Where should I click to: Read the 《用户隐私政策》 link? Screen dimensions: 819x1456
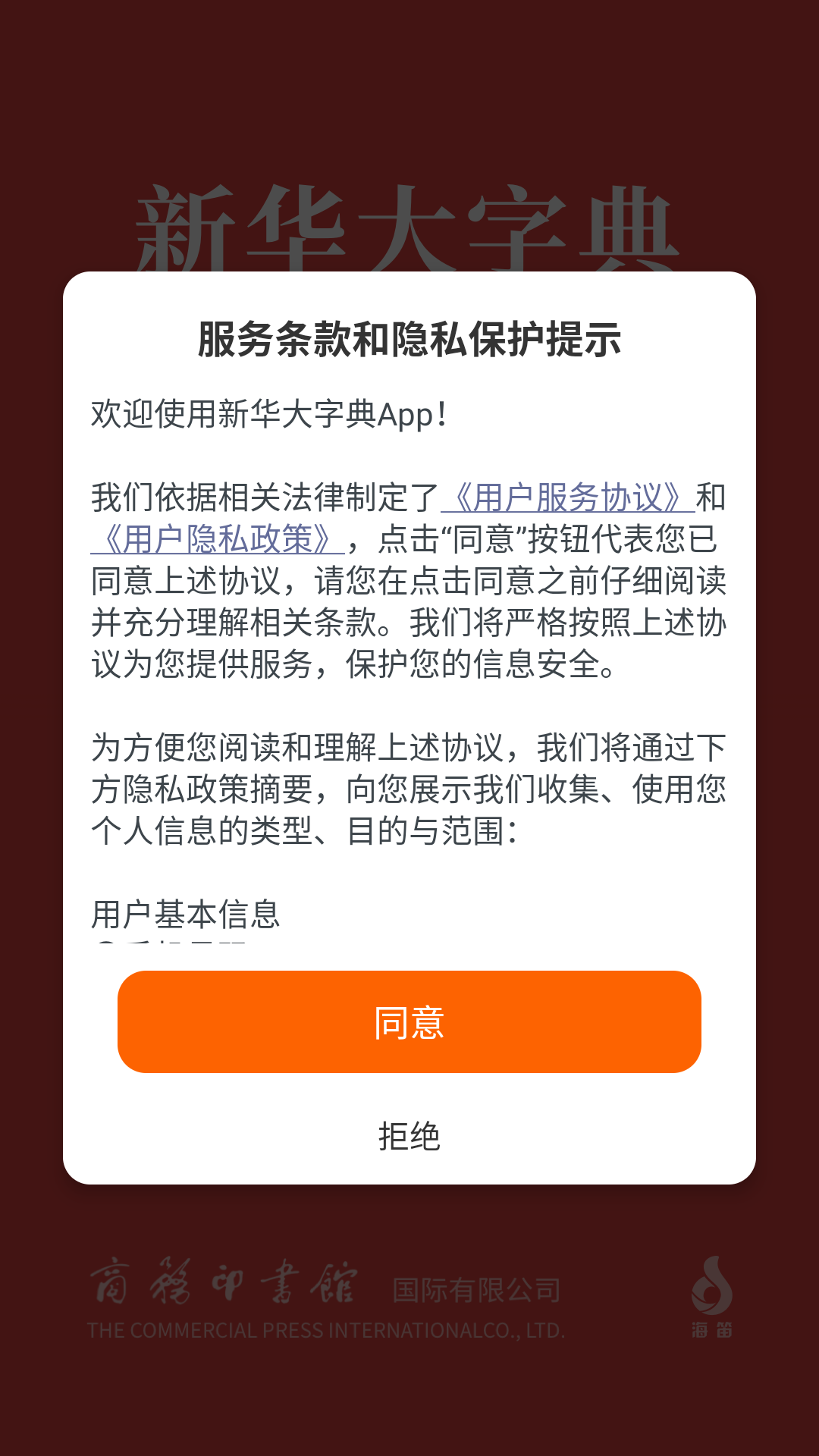coord(218,540)
